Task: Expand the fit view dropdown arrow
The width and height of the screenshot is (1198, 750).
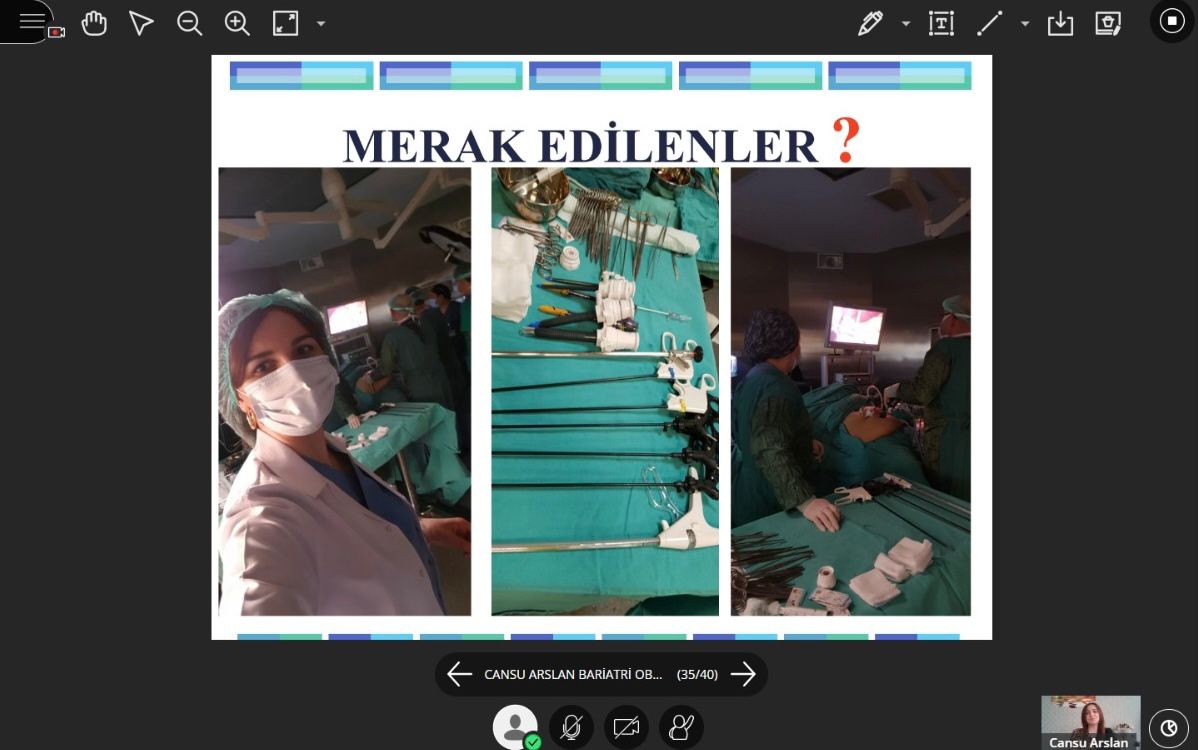Action: (x=321, y=23)
